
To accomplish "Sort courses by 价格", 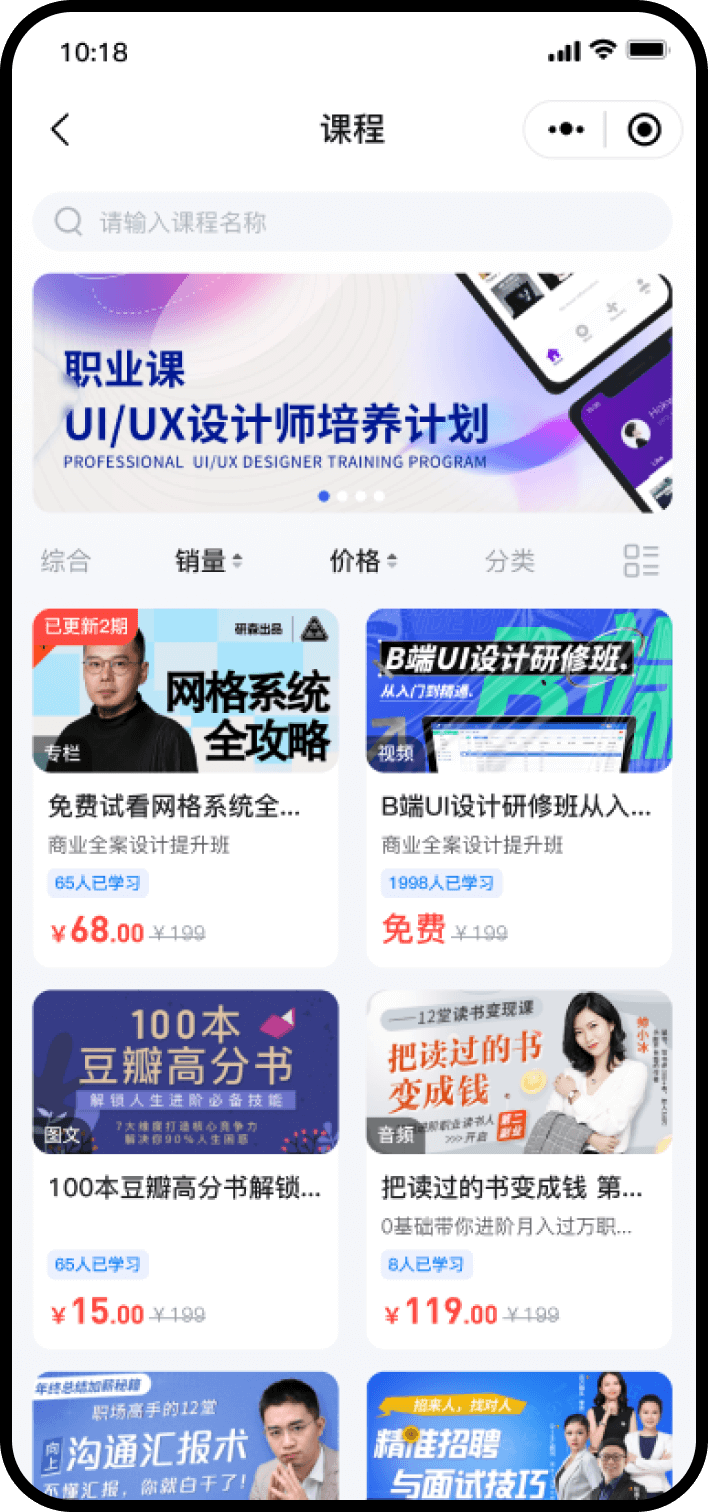I will (363, 561).
